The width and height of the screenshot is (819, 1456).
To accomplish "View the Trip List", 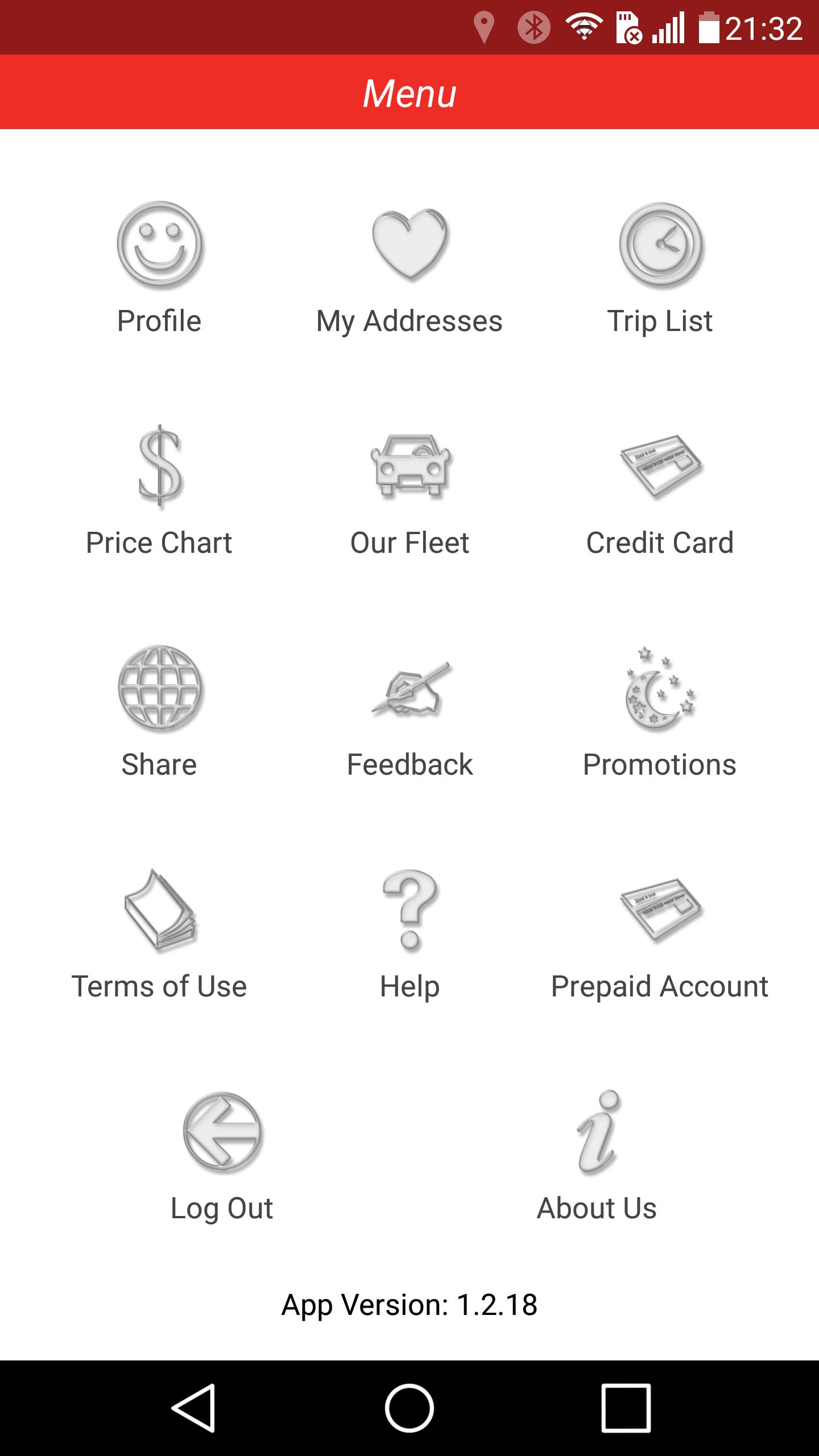I will pos(660,268).
